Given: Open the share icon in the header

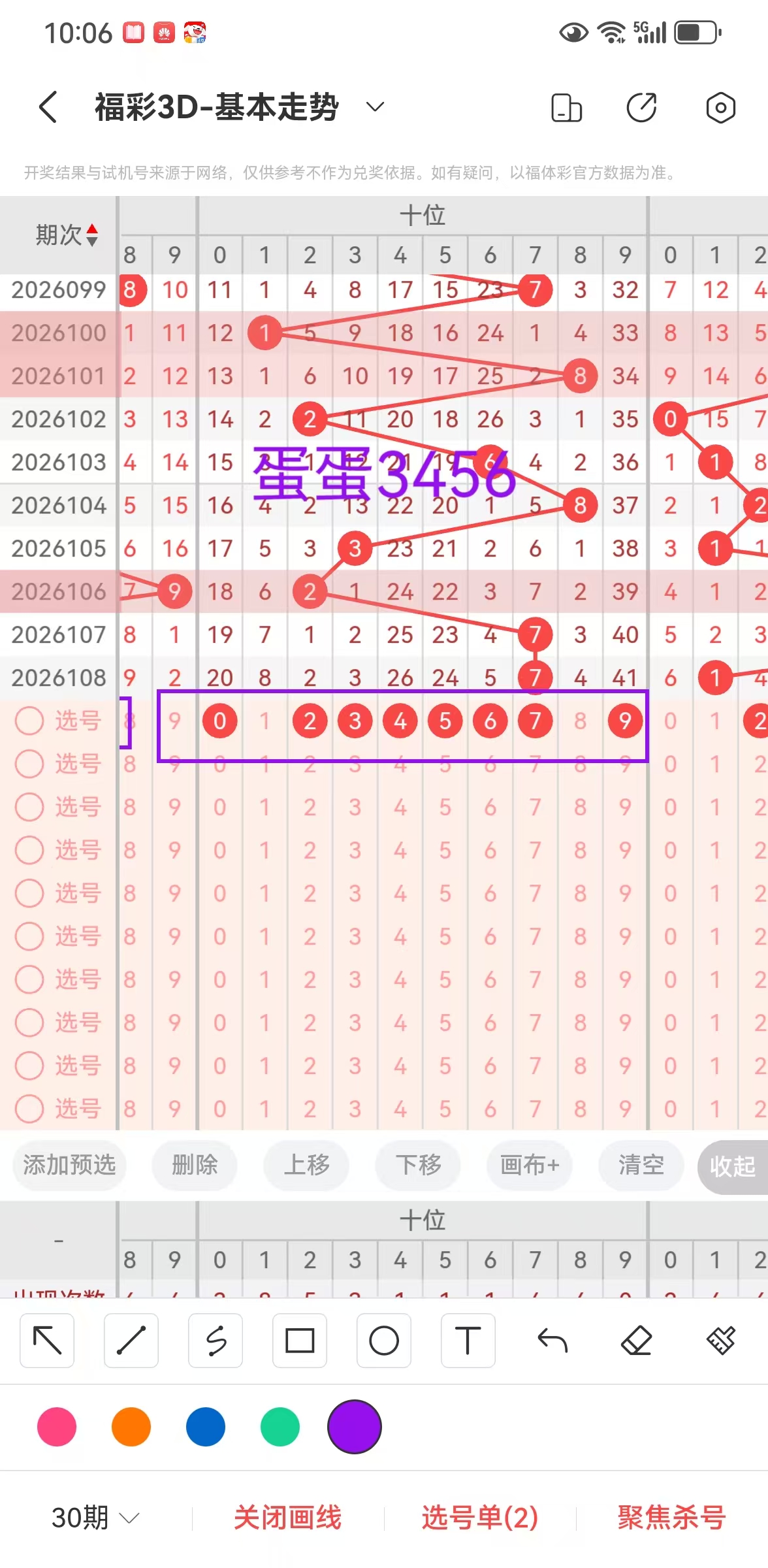Looking at the screenshot, I should pyautogui.click(x=641, y=108).
